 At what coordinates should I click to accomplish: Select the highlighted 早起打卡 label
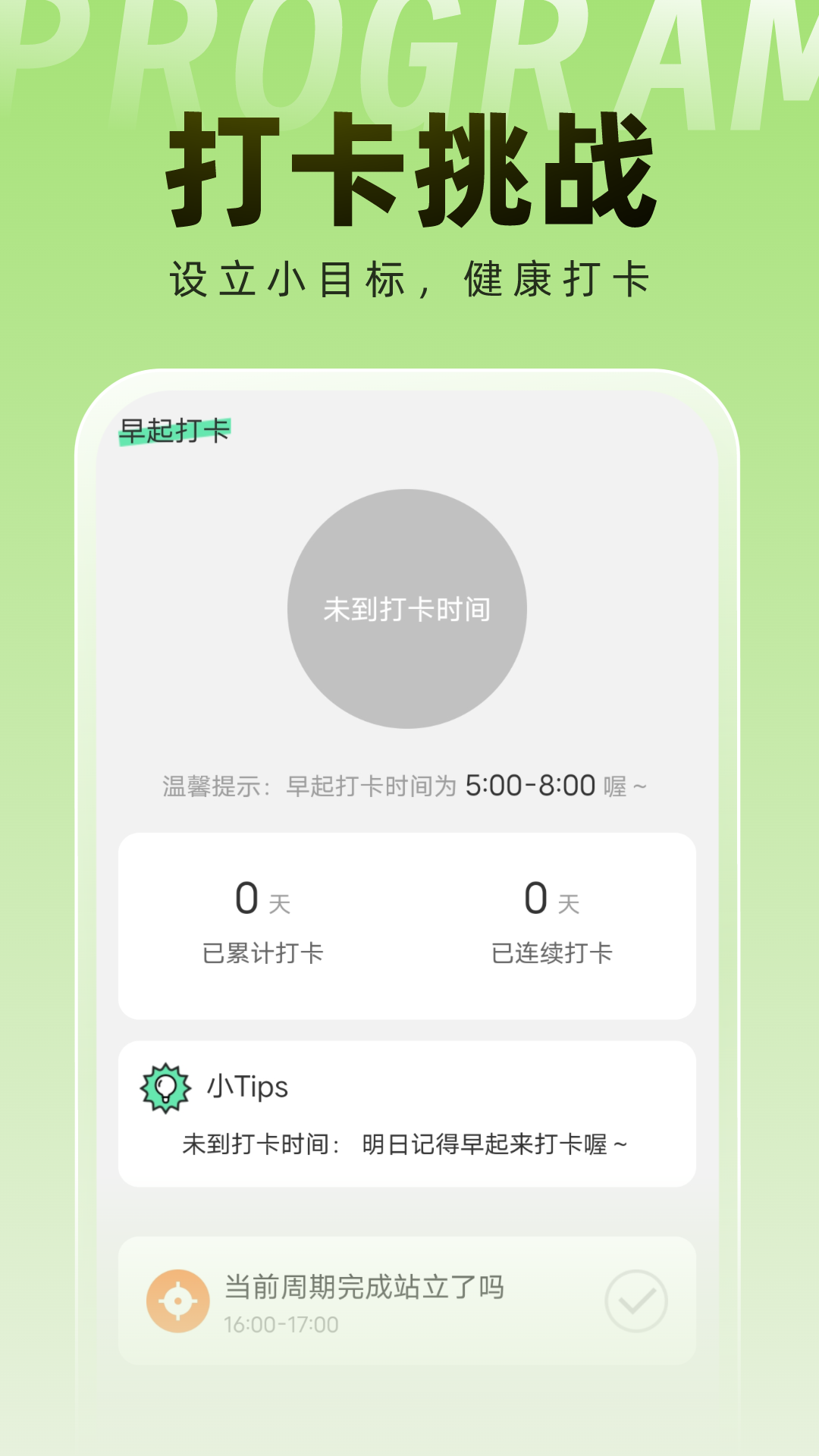[x=176, y=429]
